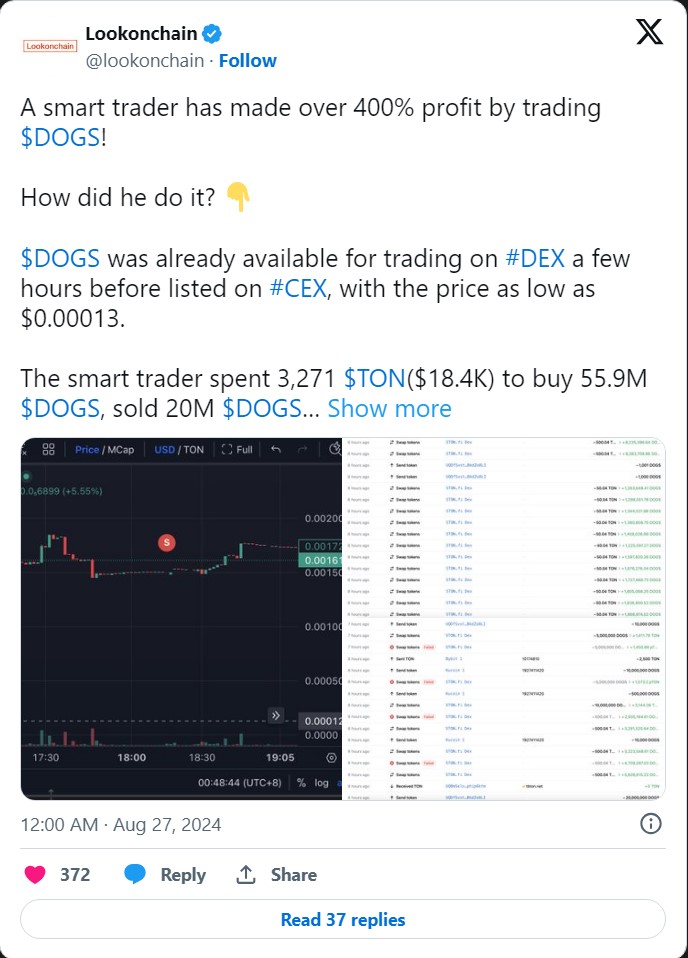
Task: Tap the info icon beside the date
Action: coord(650,824)
